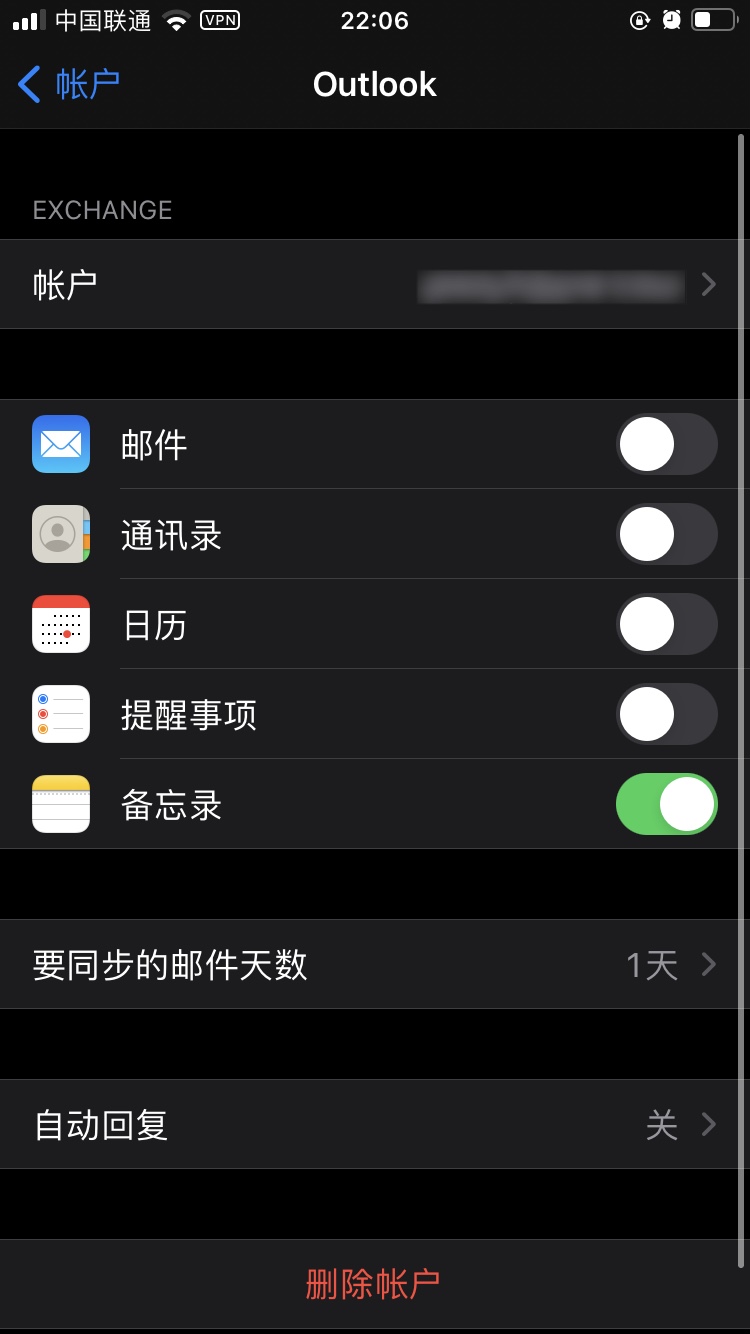Open 要同步的邮件天数 setting
This screenshot has width=750, height=1334.
[374, 965]
